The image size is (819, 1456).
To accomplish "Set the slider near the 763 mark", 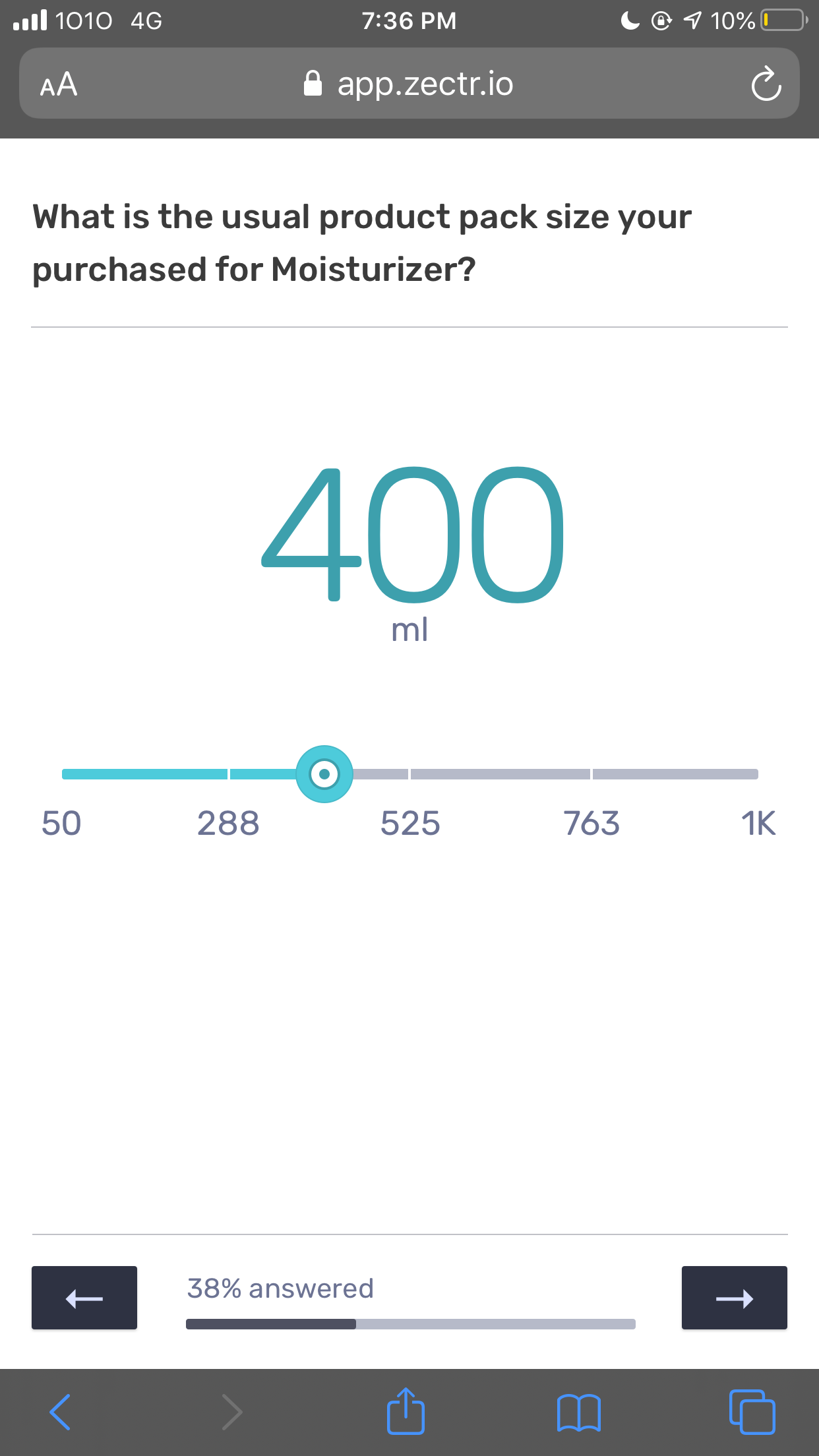I will (591, 774).
